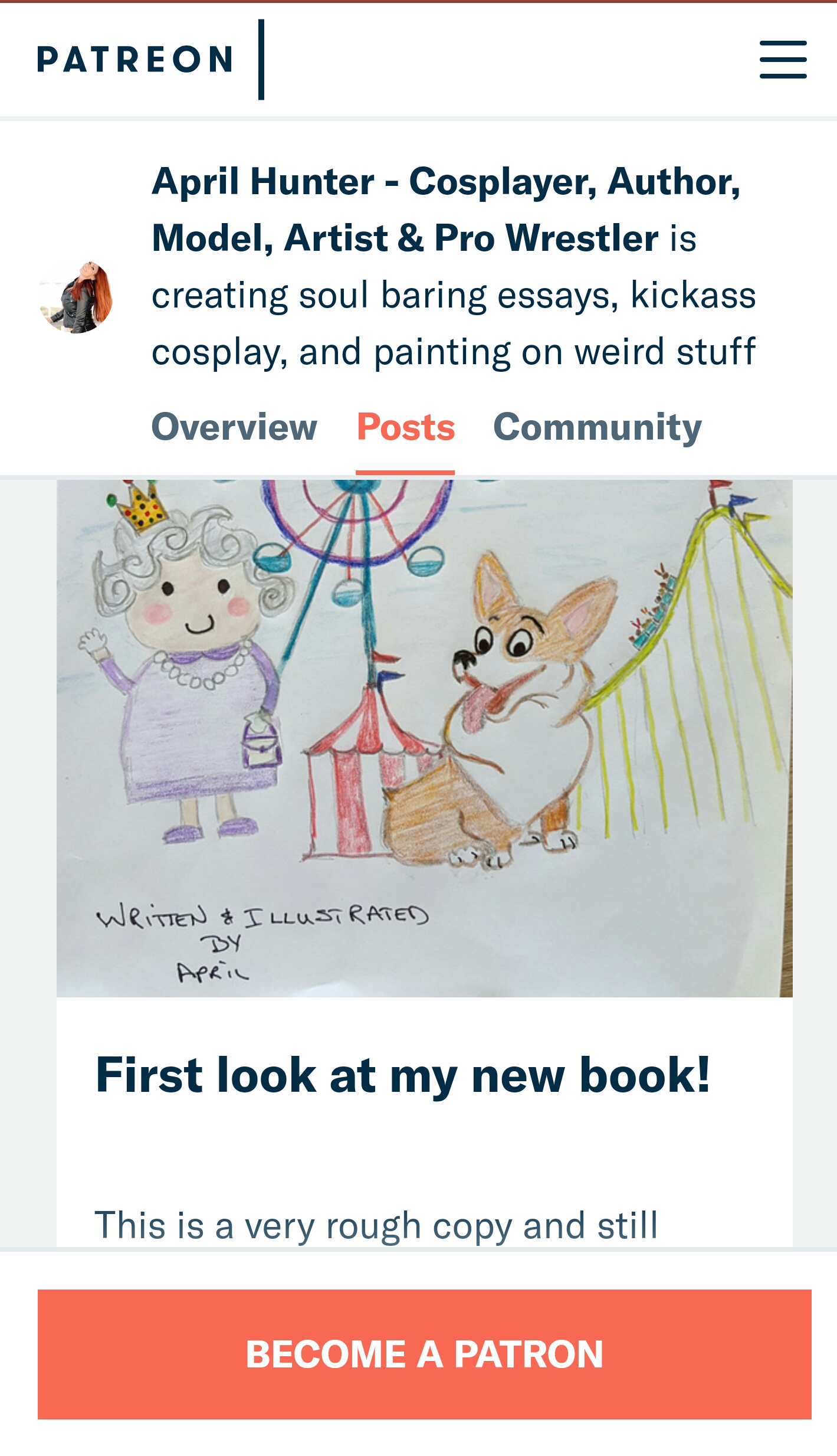Screen dimensions: 837x1456
Task: Open April Hunter's profile avatar
Action: point(76,297)
